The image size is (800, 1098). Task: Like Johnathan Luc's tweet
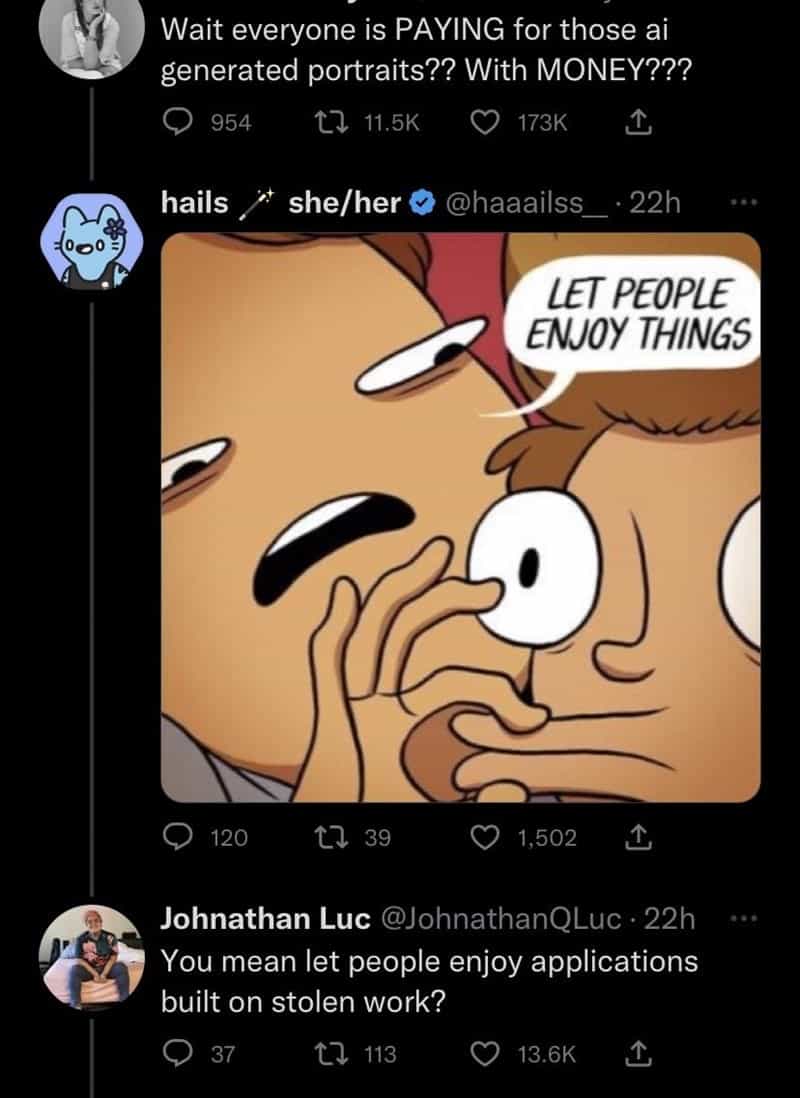485,1052
